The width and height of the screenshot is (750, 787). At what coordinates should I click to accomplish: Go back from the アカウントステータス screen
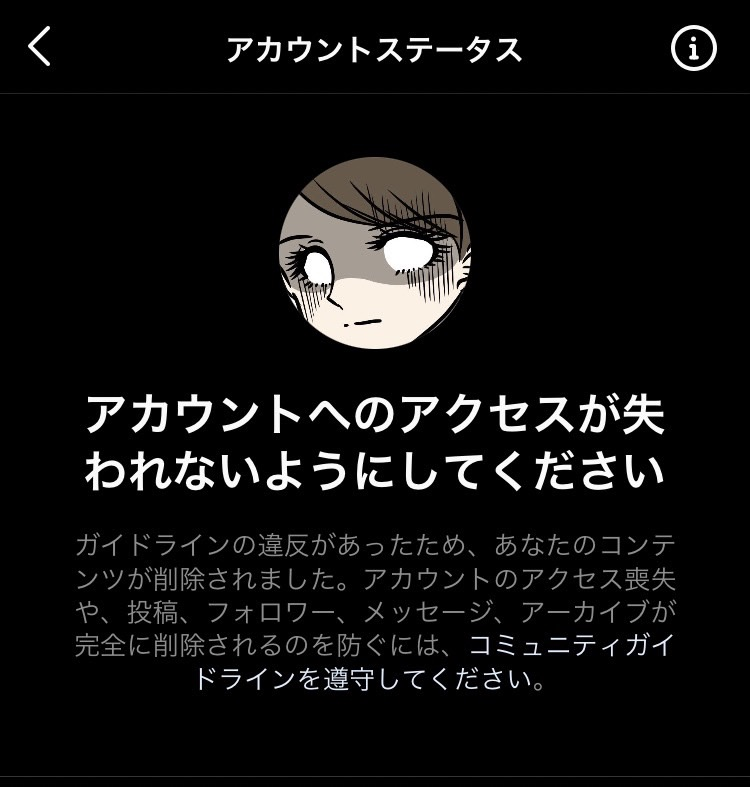click(40, 47)
